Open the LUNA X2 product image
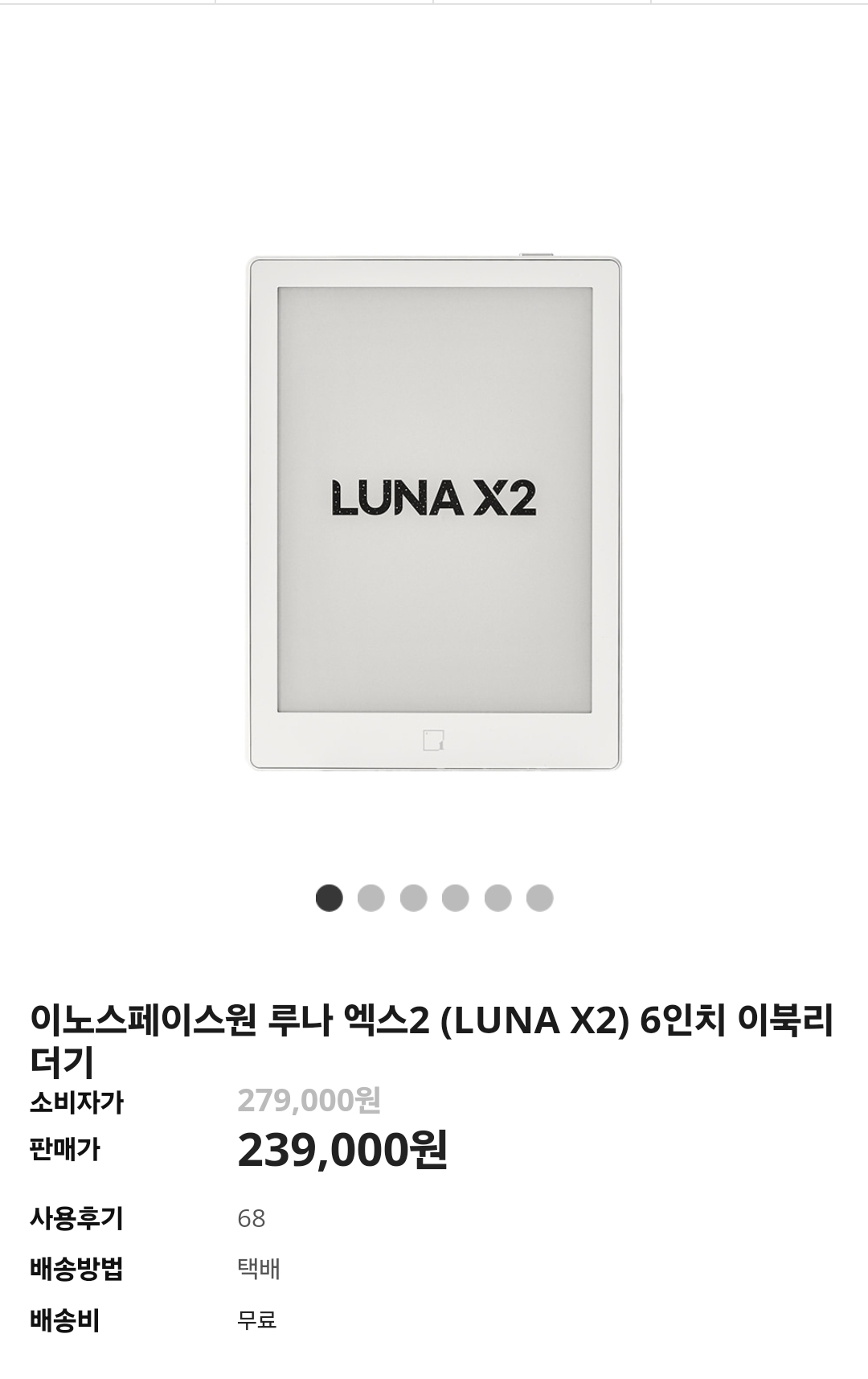 434,513
